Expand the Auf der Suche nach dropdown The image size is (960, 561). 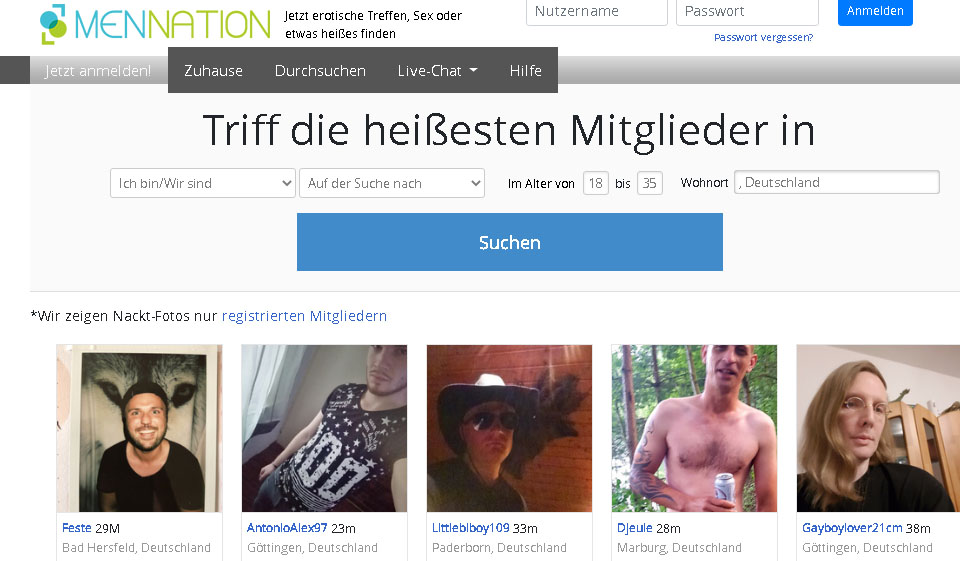(x=391, y=183)
